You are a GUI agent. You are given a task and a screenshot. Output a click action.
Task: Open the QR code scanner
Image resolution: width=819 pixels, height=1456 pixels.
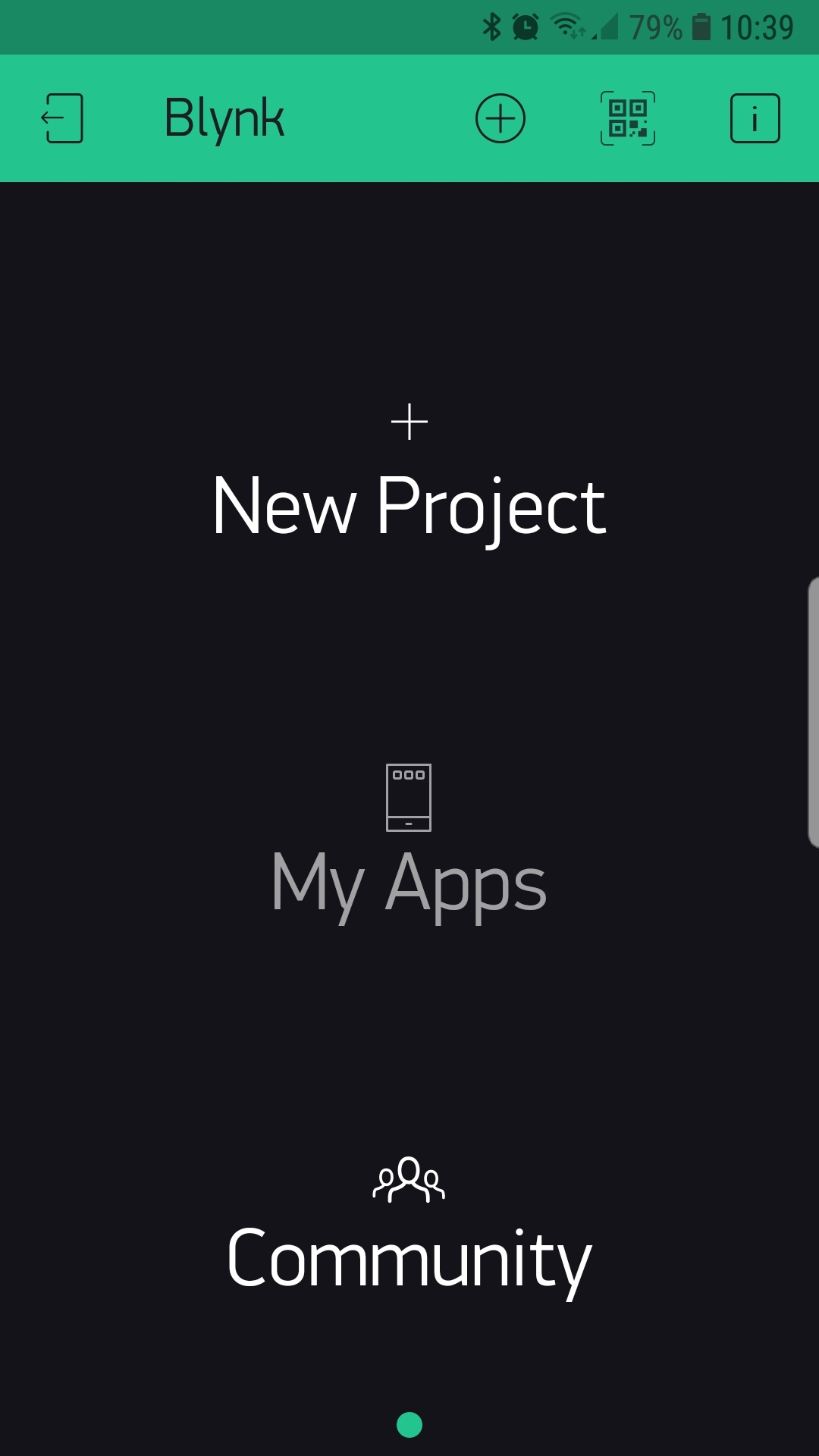pyautogui.click(x=628, y=118)
